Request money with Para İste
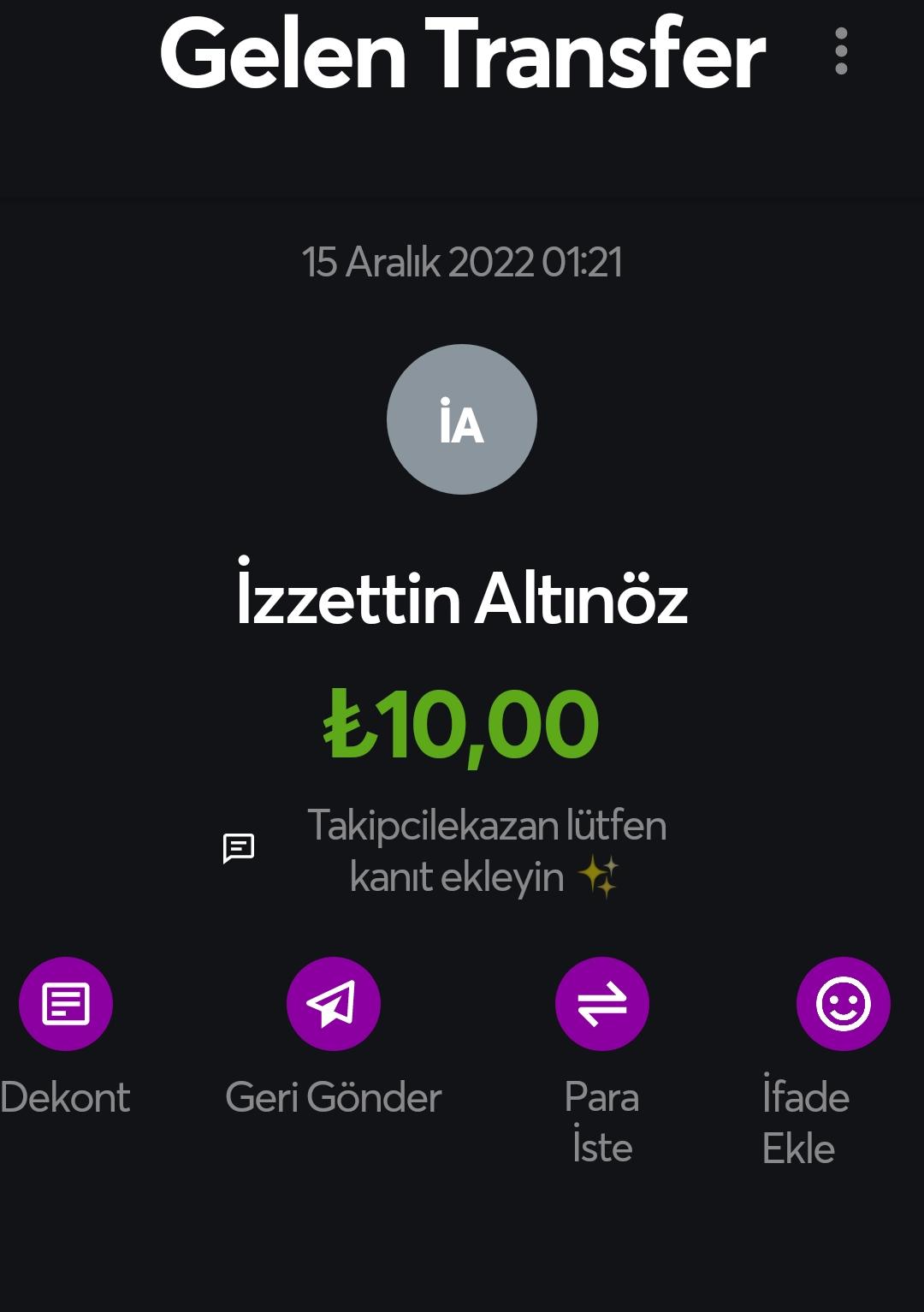 click(602, 1004)
